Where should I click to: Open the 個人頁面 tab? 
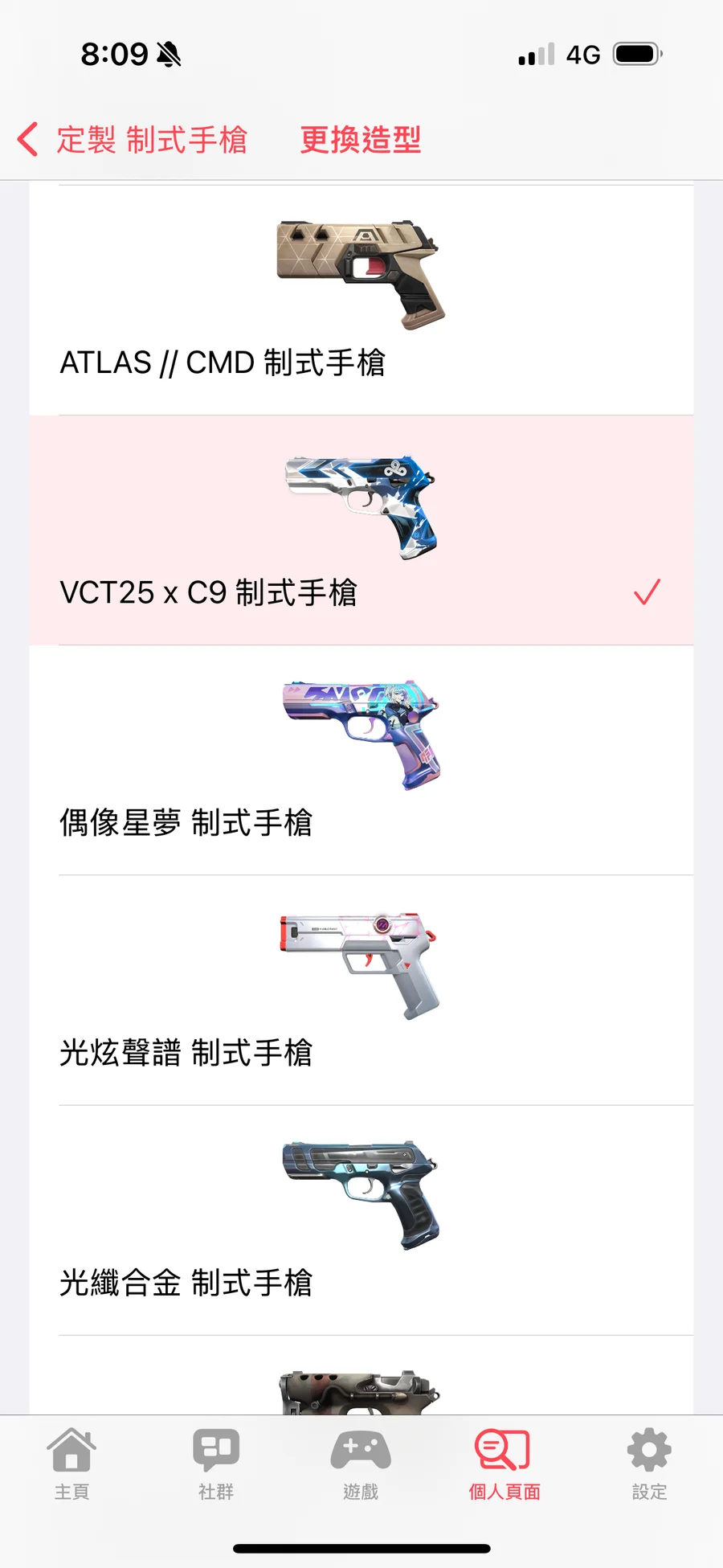pos(504,1464)
